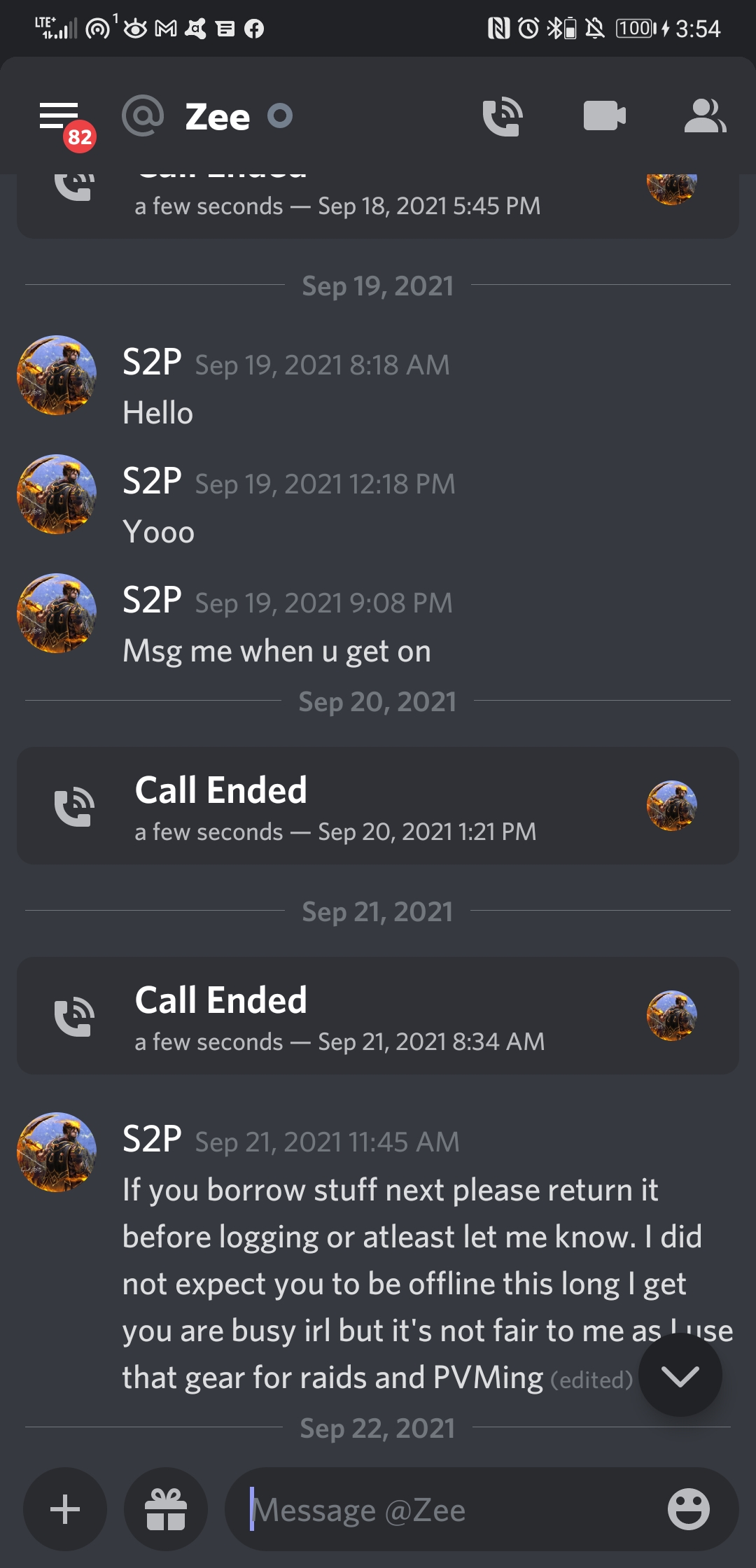The height and width of the screenshot is (1568, 756).
Task: Open Call Ended card from Sep 20
Action: coord(378,806)
